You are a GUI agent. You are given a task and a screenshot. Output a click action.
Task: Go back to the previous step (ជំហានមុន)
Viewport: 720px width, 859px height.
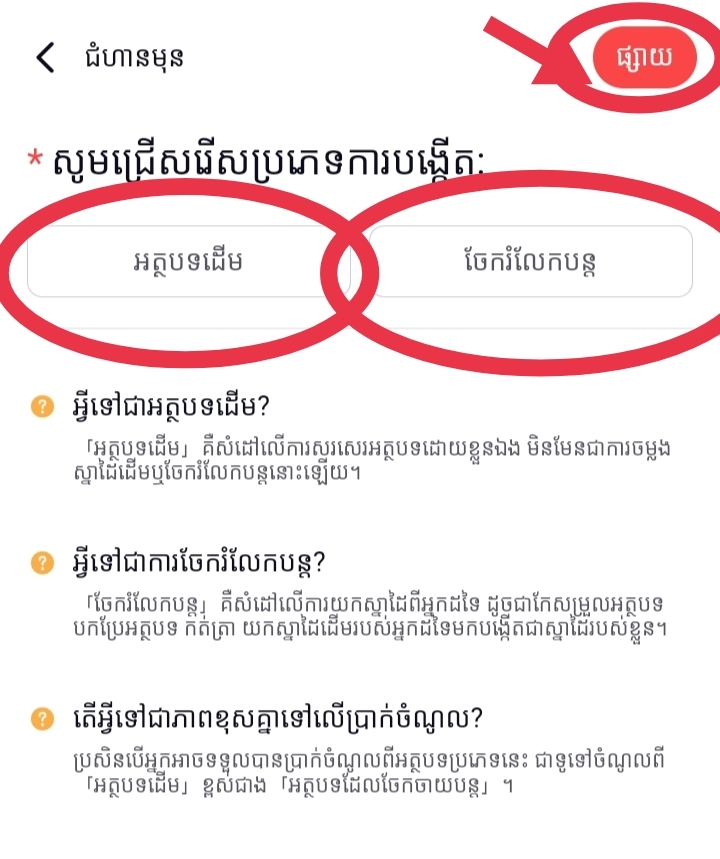click(x=46, y=57)
